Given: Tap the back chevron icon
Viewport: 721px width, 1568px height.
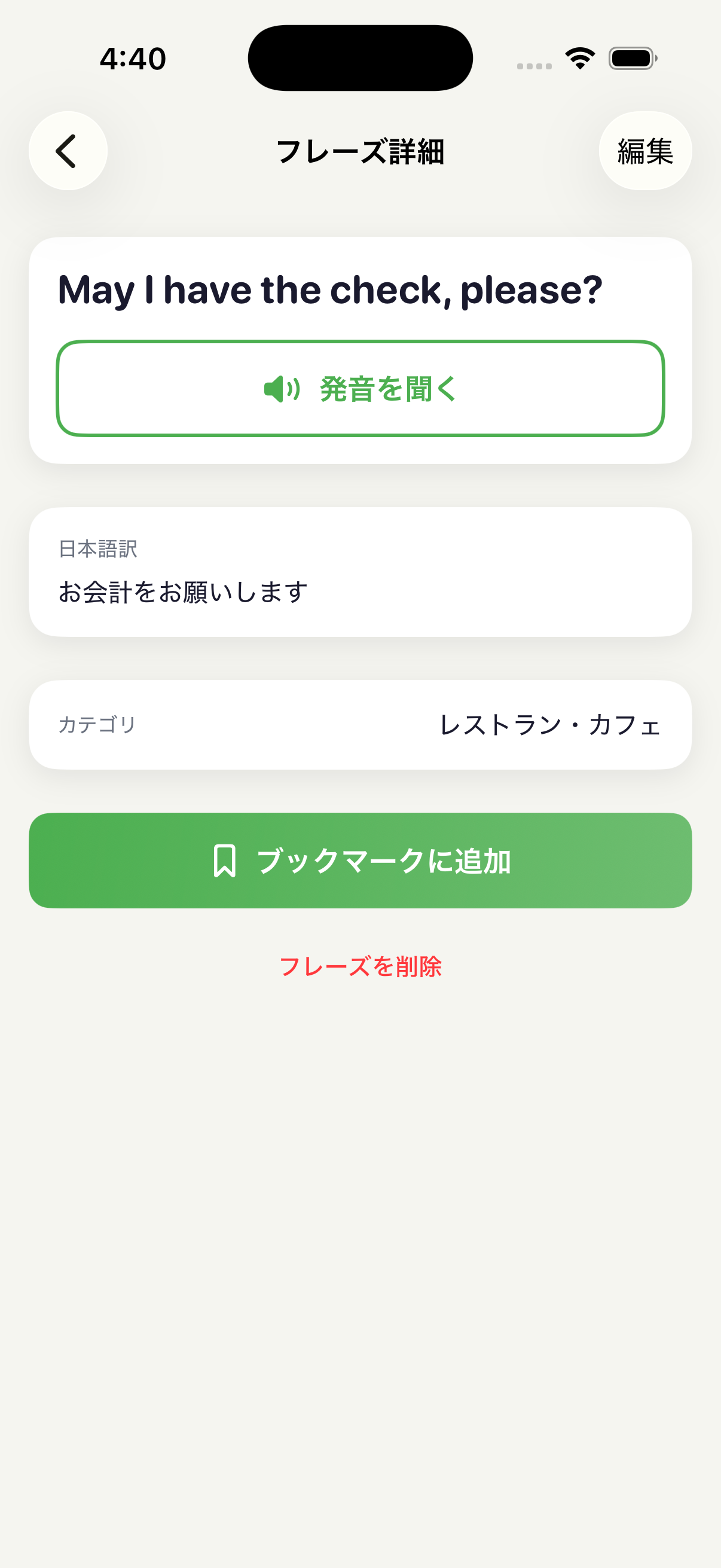Looking at the screenshot, I should tap(66, 150).
